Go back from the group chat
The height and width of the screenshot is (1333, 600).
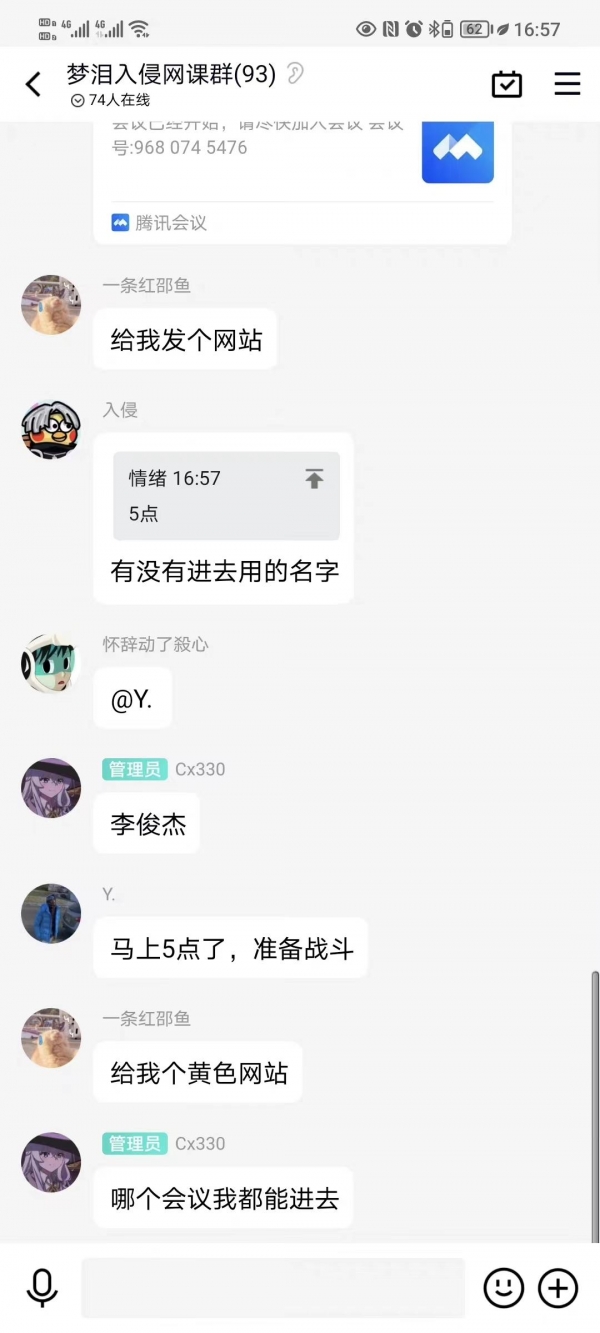[x=34, y=84]
